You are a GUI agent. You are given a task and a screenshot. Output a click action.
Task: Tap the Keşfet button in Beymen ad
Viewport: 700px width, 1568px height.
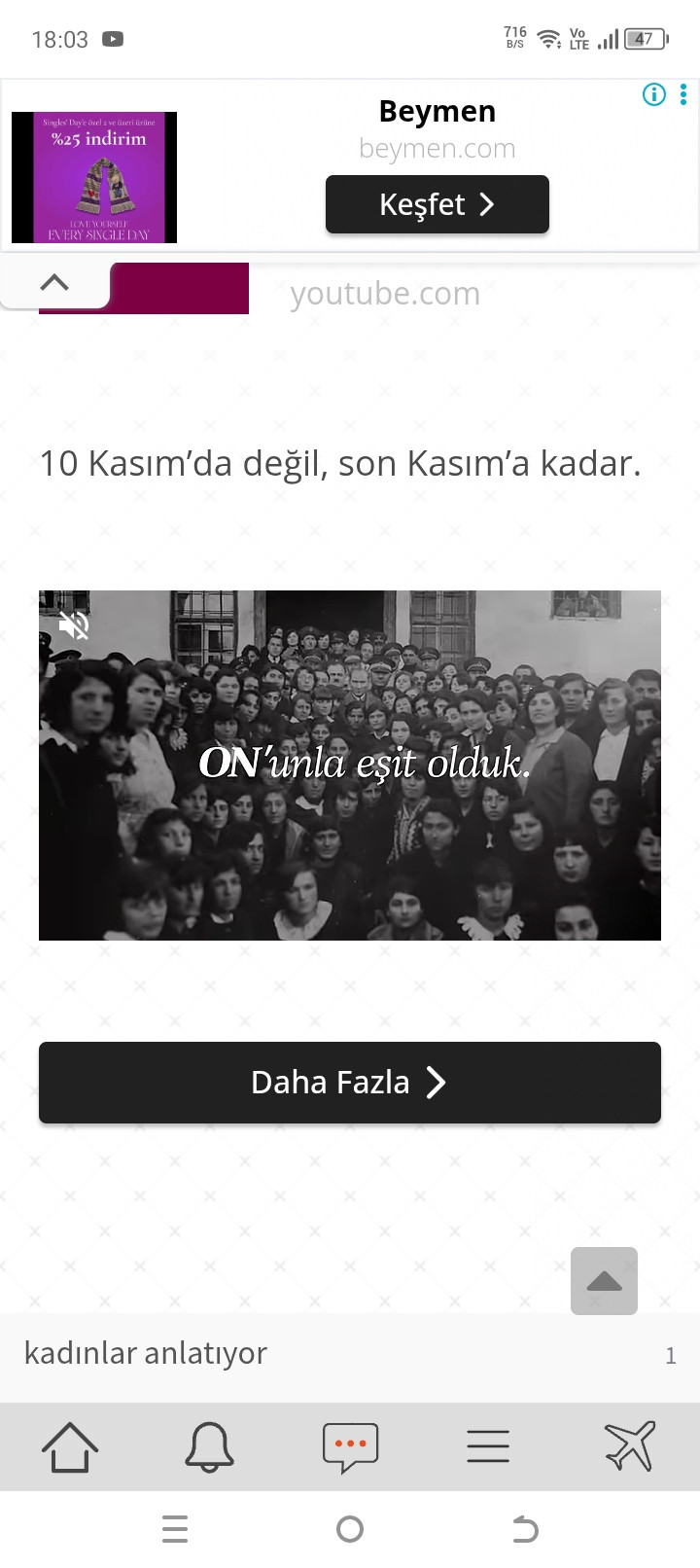coord(437,204)
